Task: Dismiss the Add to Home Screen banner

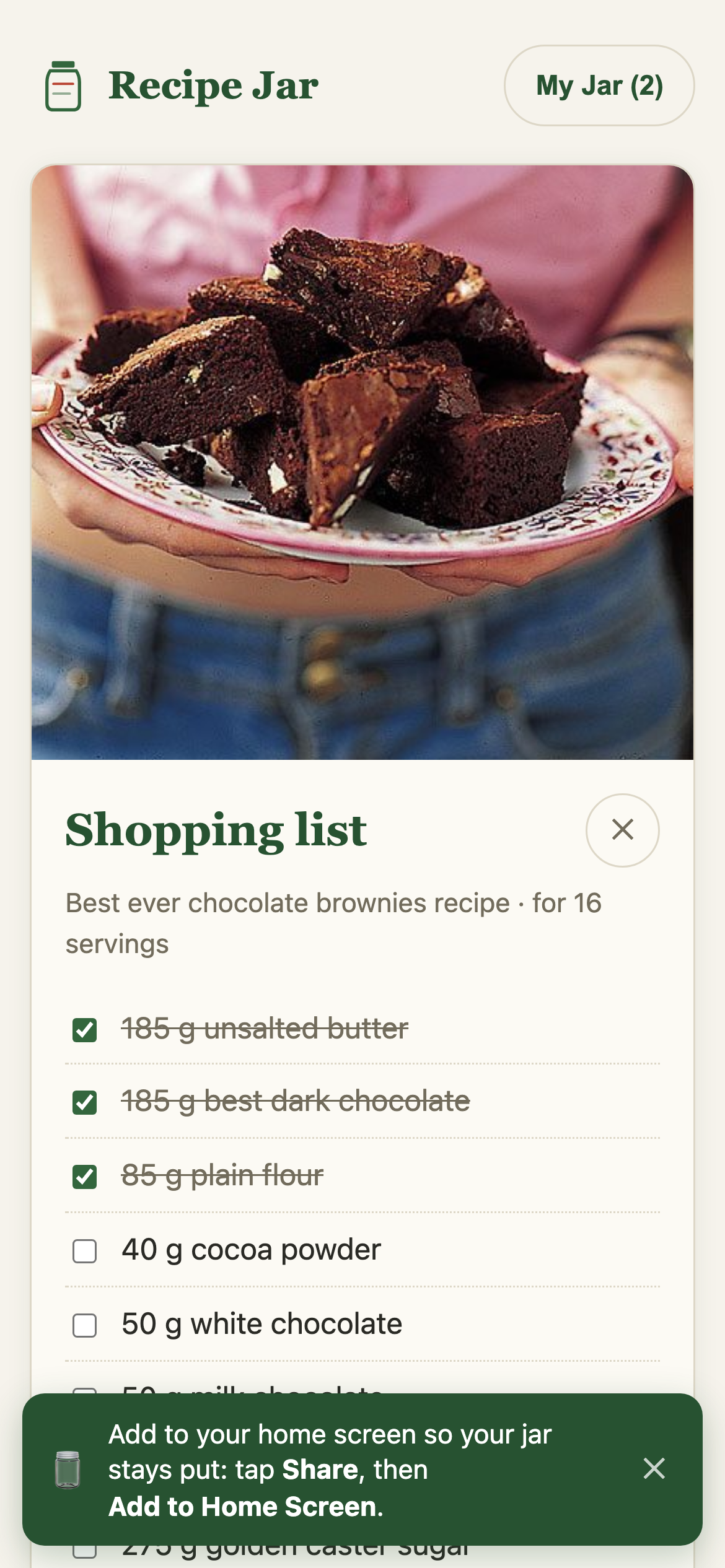Action: [654, 1468]
